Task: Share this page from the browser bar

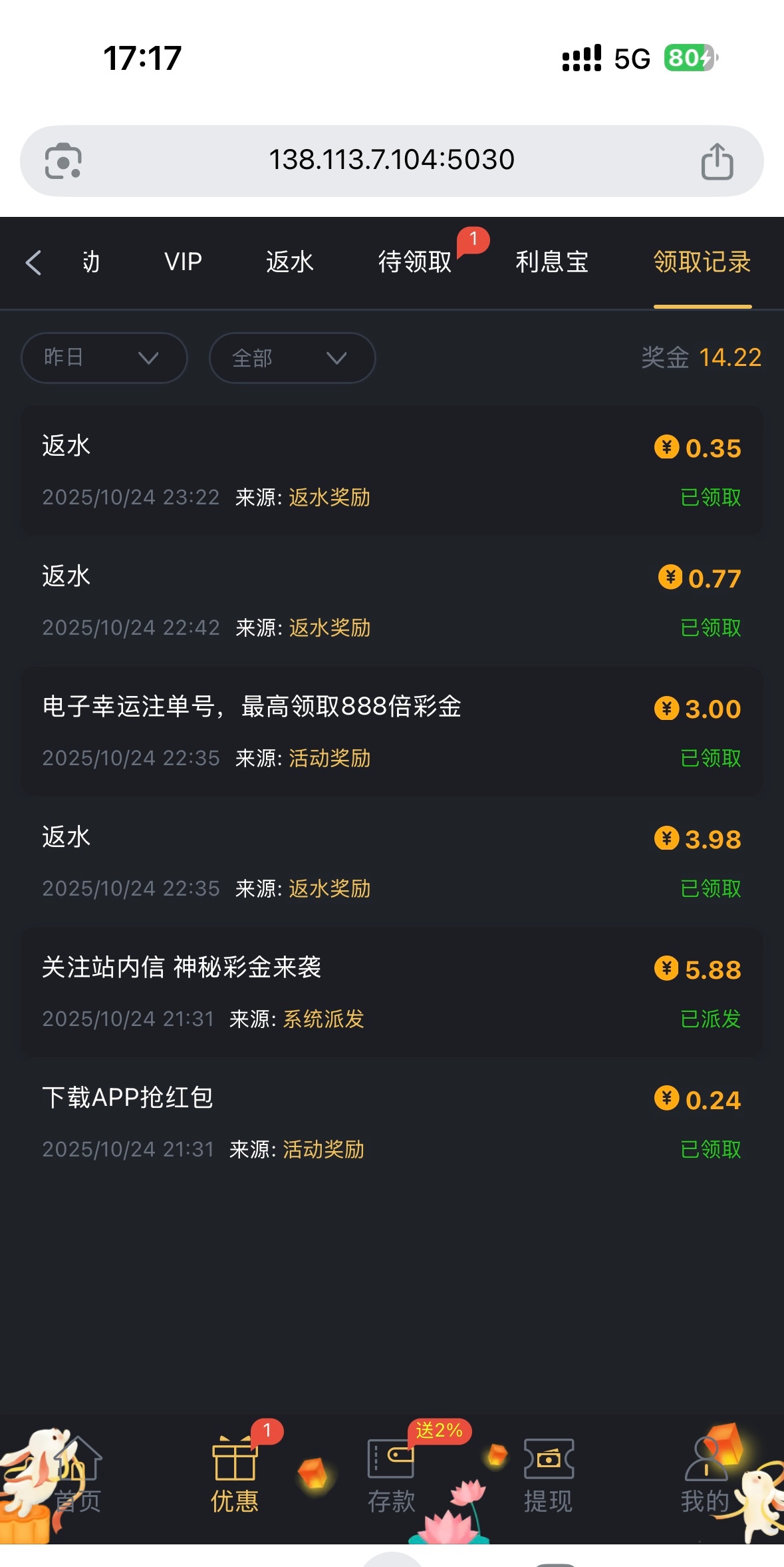Action: (x=717, y=162)
